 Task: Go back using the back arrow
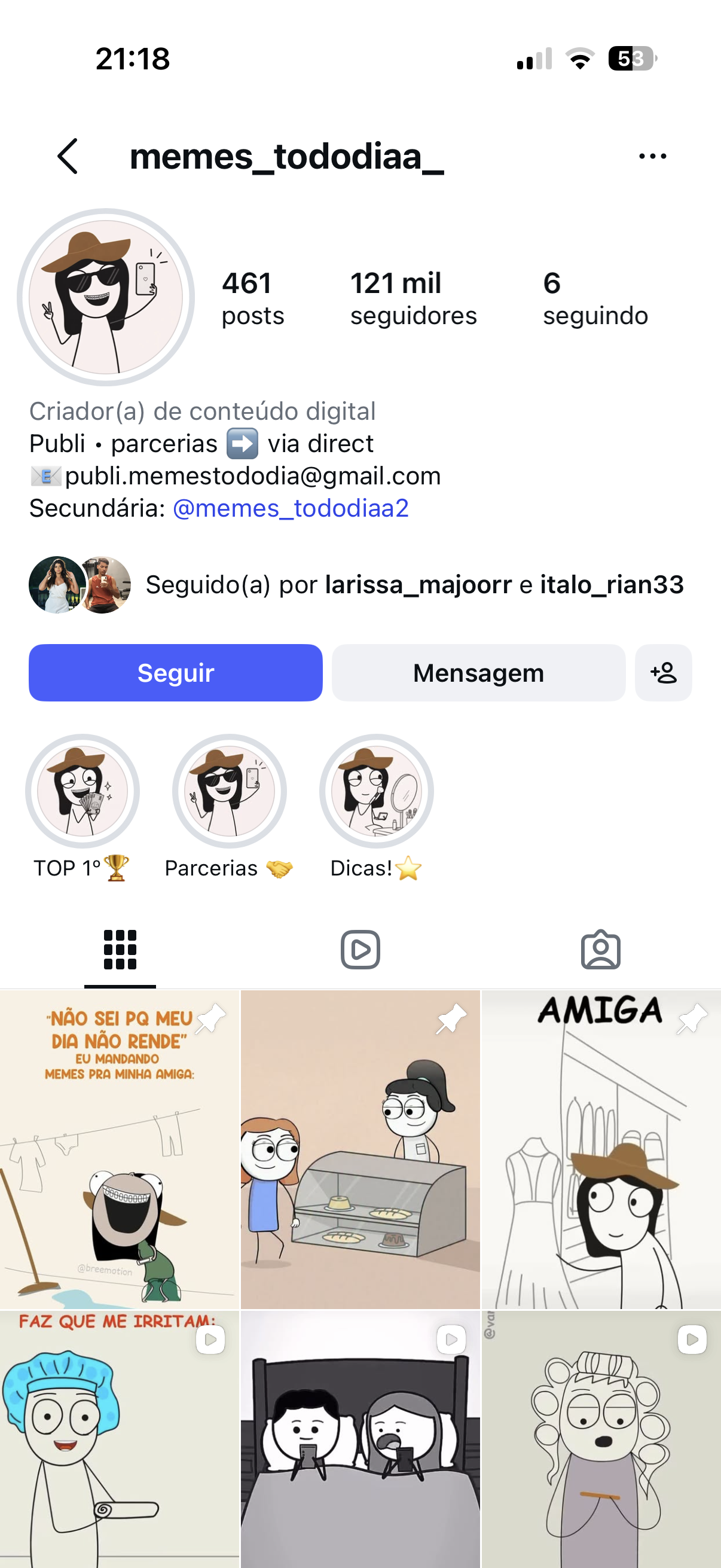(x=68, y=156)
